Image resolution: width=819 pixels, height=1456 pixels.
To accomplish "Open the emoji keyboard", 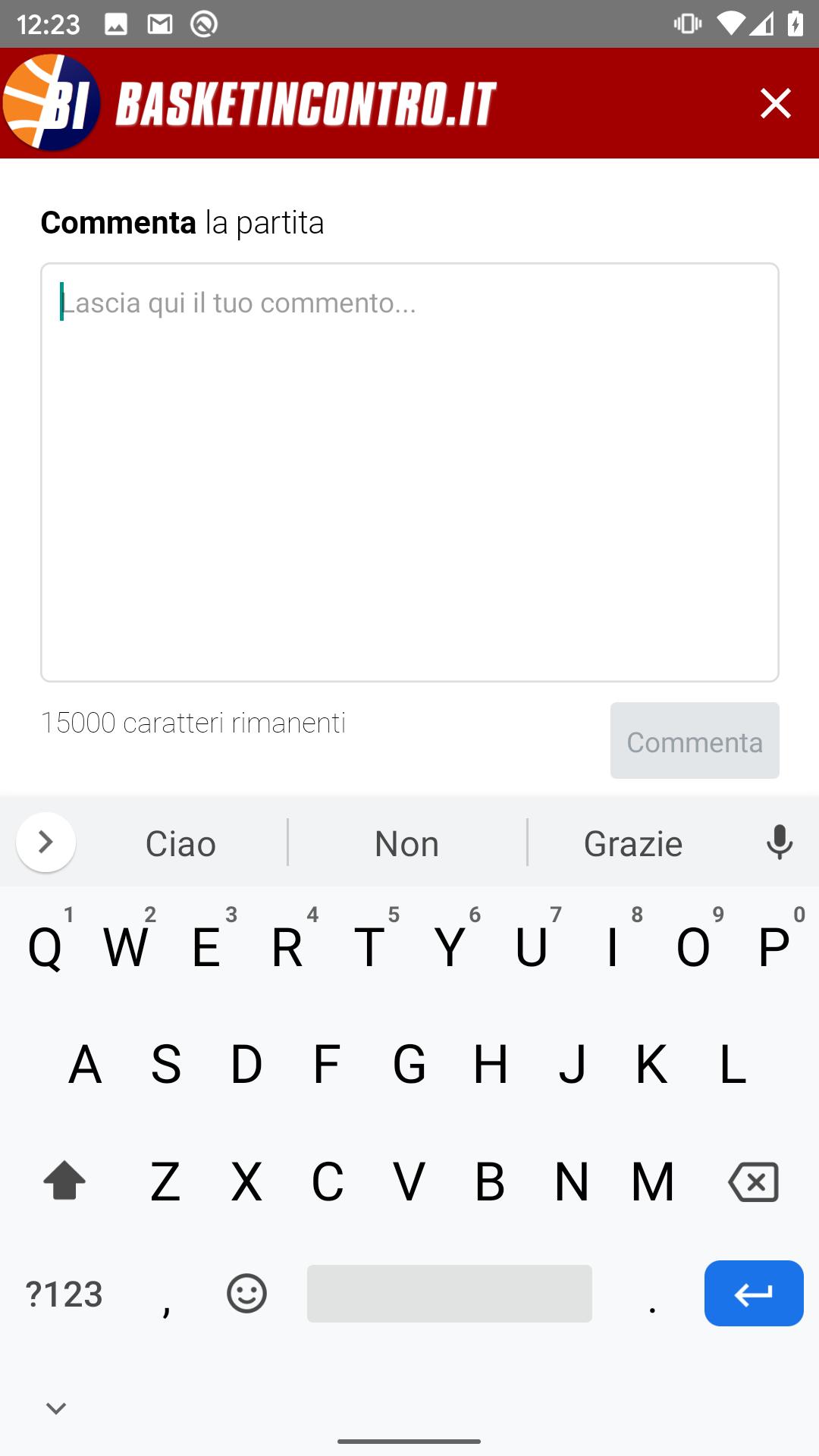I will [246, 1294].
